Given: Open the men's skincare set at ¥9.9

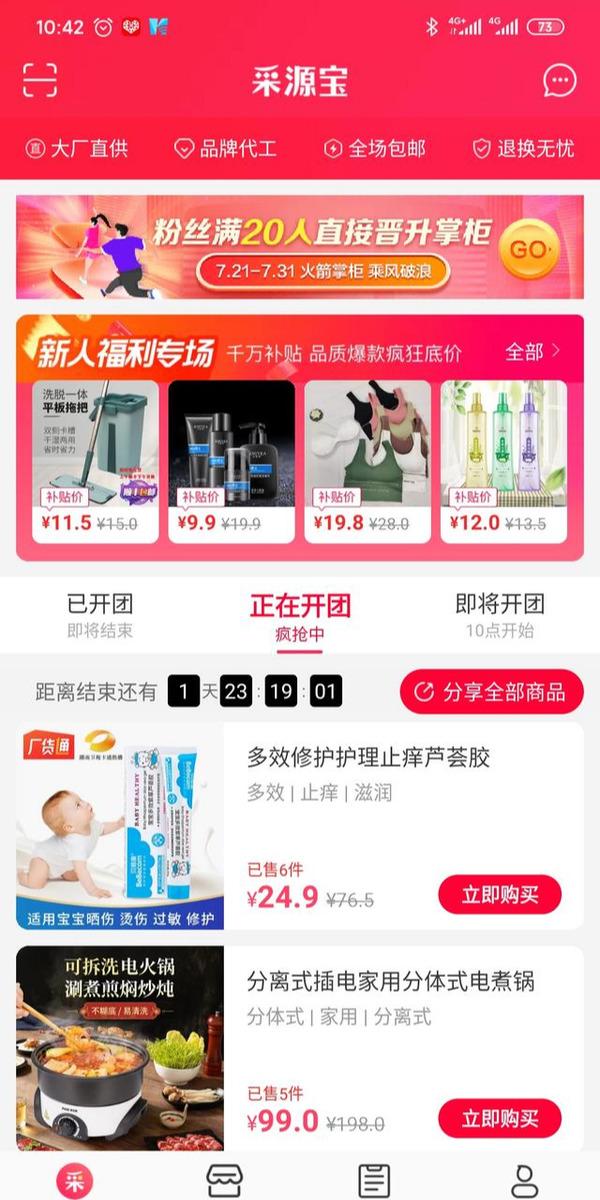Looking at the screenshot, I should (x=231, y=460).
